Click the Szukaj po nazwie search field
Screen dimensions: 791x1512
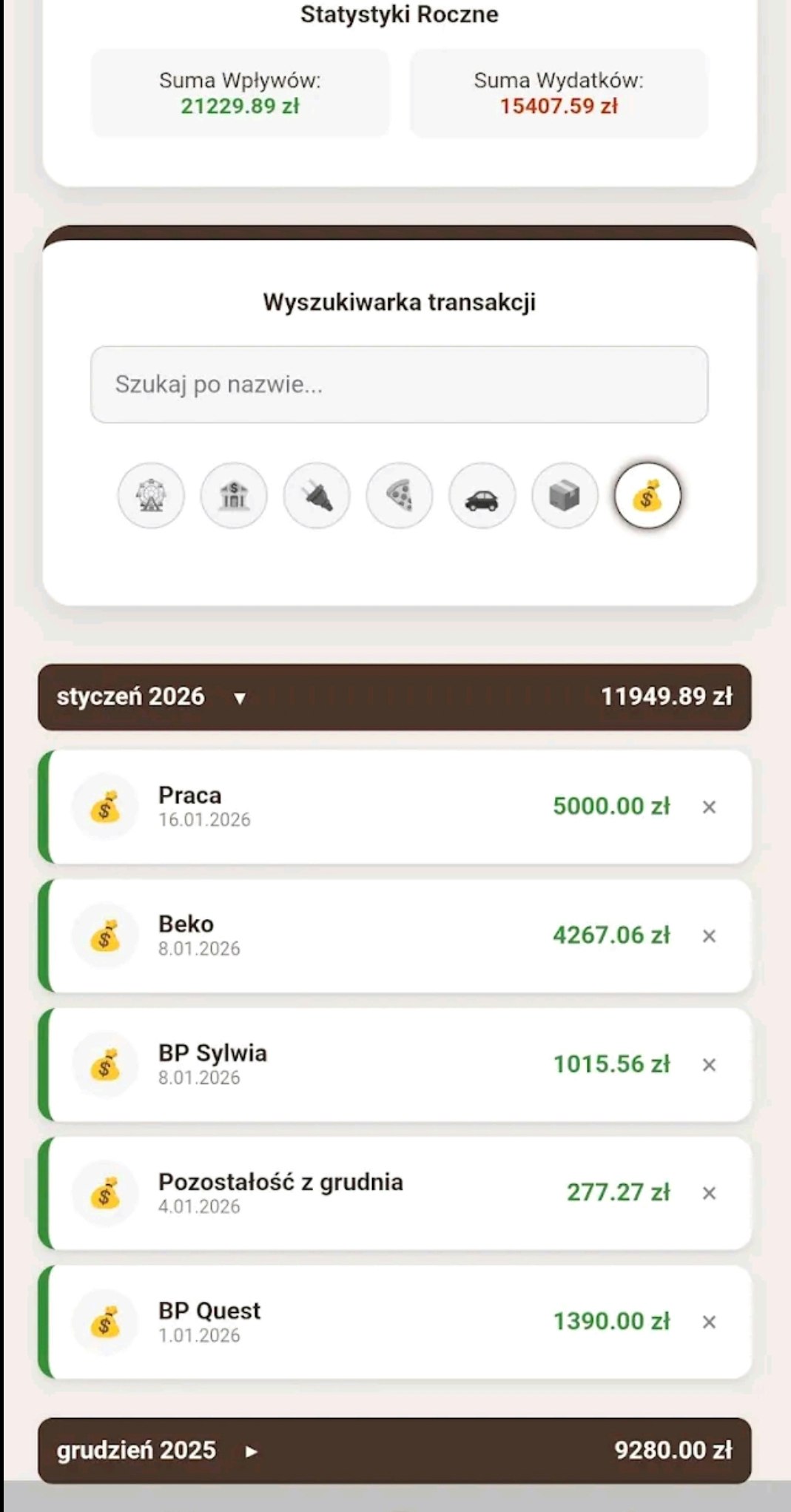400,384
